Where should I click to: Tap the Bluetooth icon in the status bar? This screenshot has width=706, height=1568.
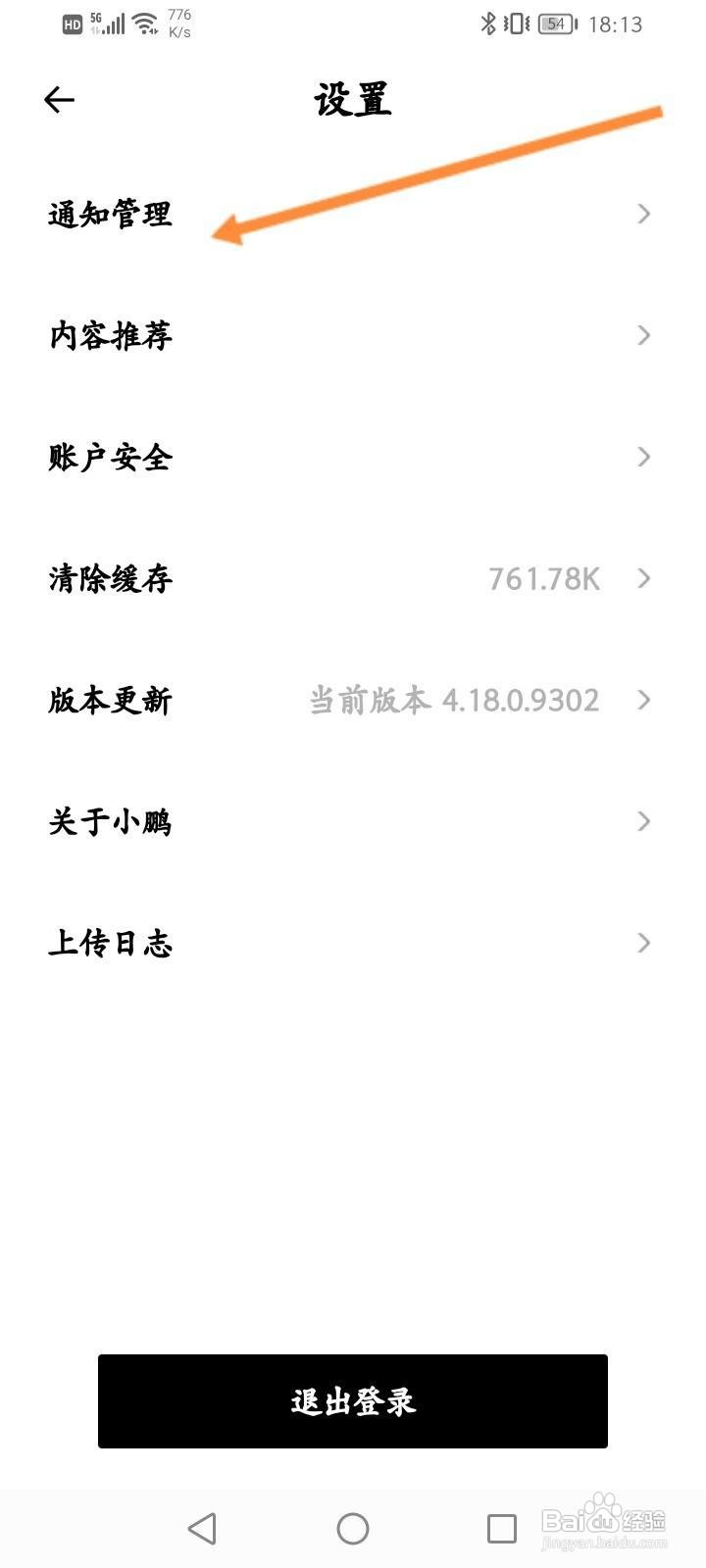tap(486, 24)
